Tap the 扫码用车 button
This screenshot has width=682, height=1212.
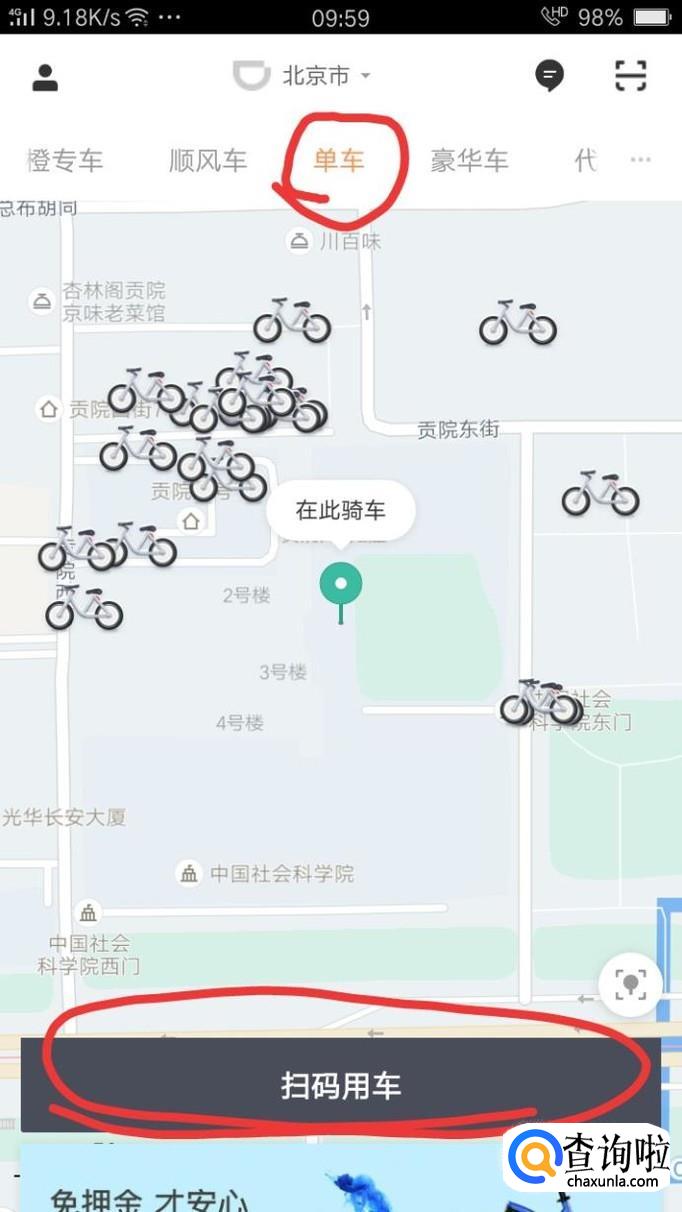pyautogui.click(x=340, y=1086)
